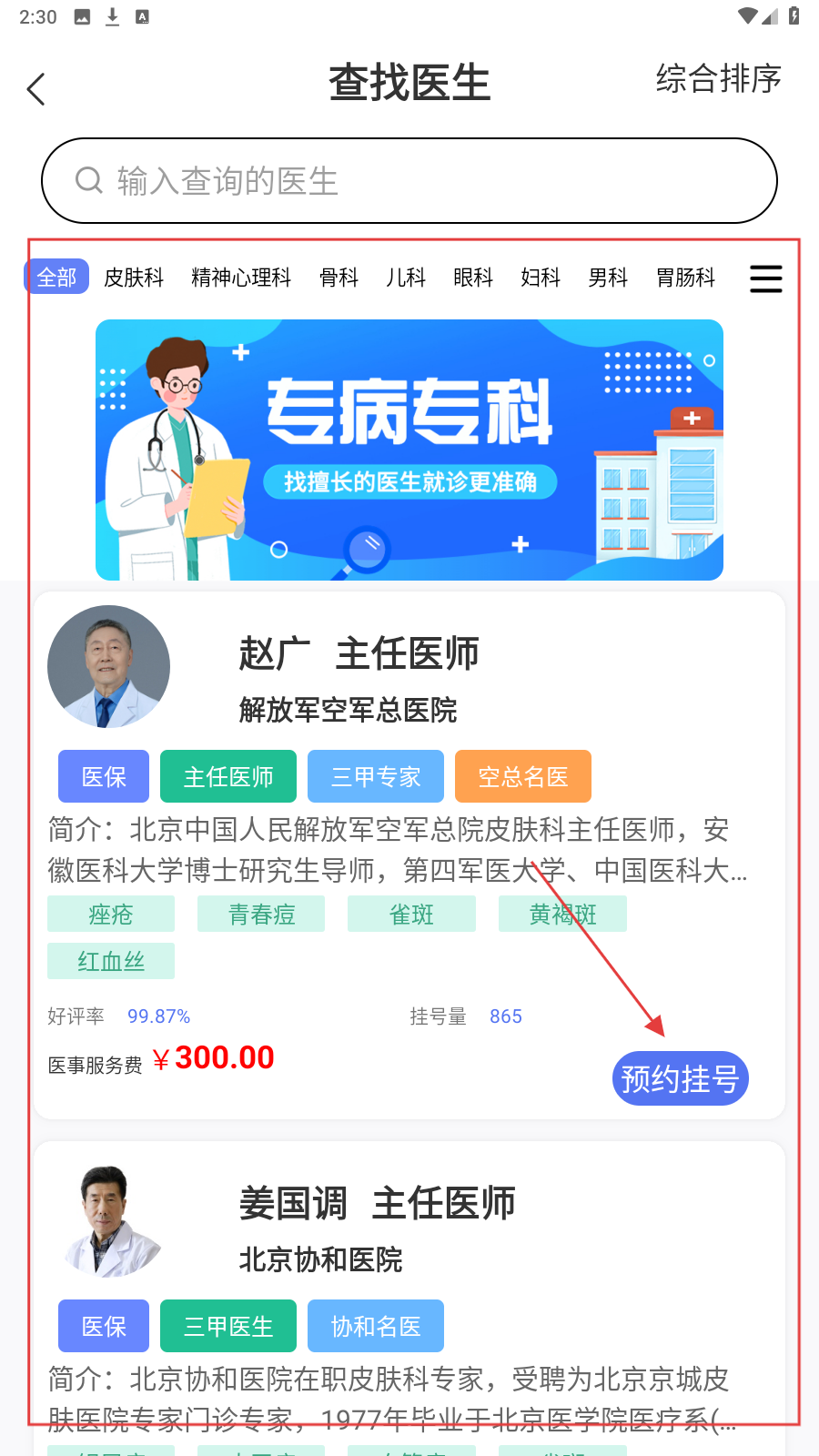Select the 全部 category tab
819x1456 pixels.
coord(56,277)
